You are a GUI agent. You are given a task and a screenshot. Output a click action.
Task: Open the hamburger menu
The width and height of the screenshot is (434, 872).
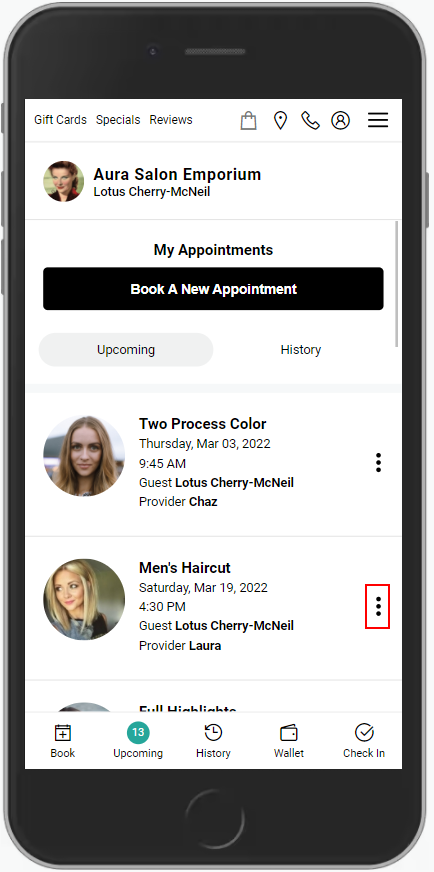click(378, 120)
